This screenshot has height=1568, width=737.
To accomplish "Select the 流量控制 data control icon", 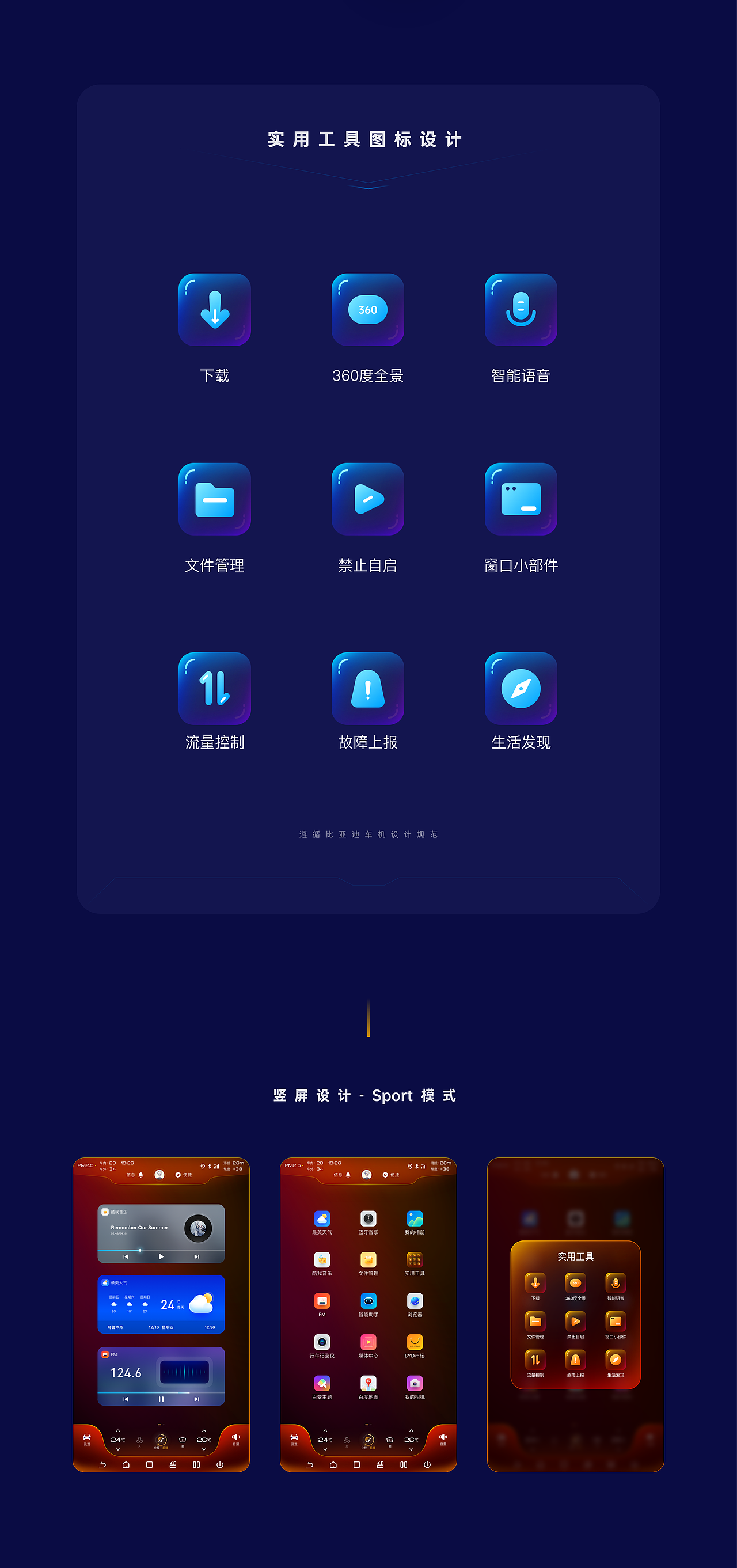I will (214, 689).
